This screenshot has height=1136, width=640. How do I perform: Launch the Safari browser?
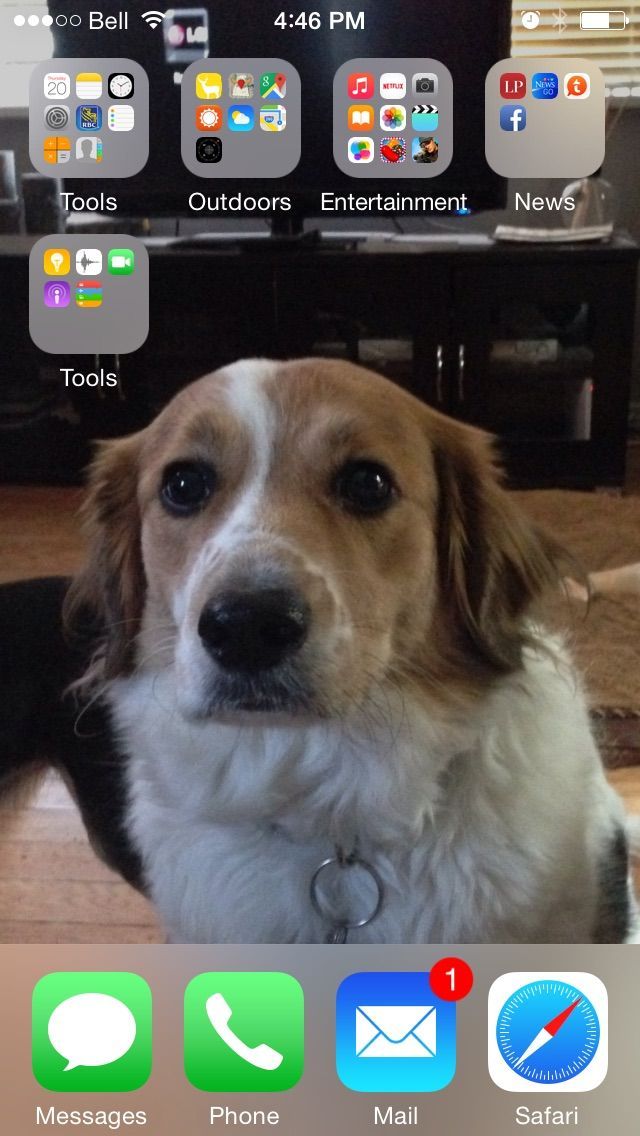tap(548, 1032)
